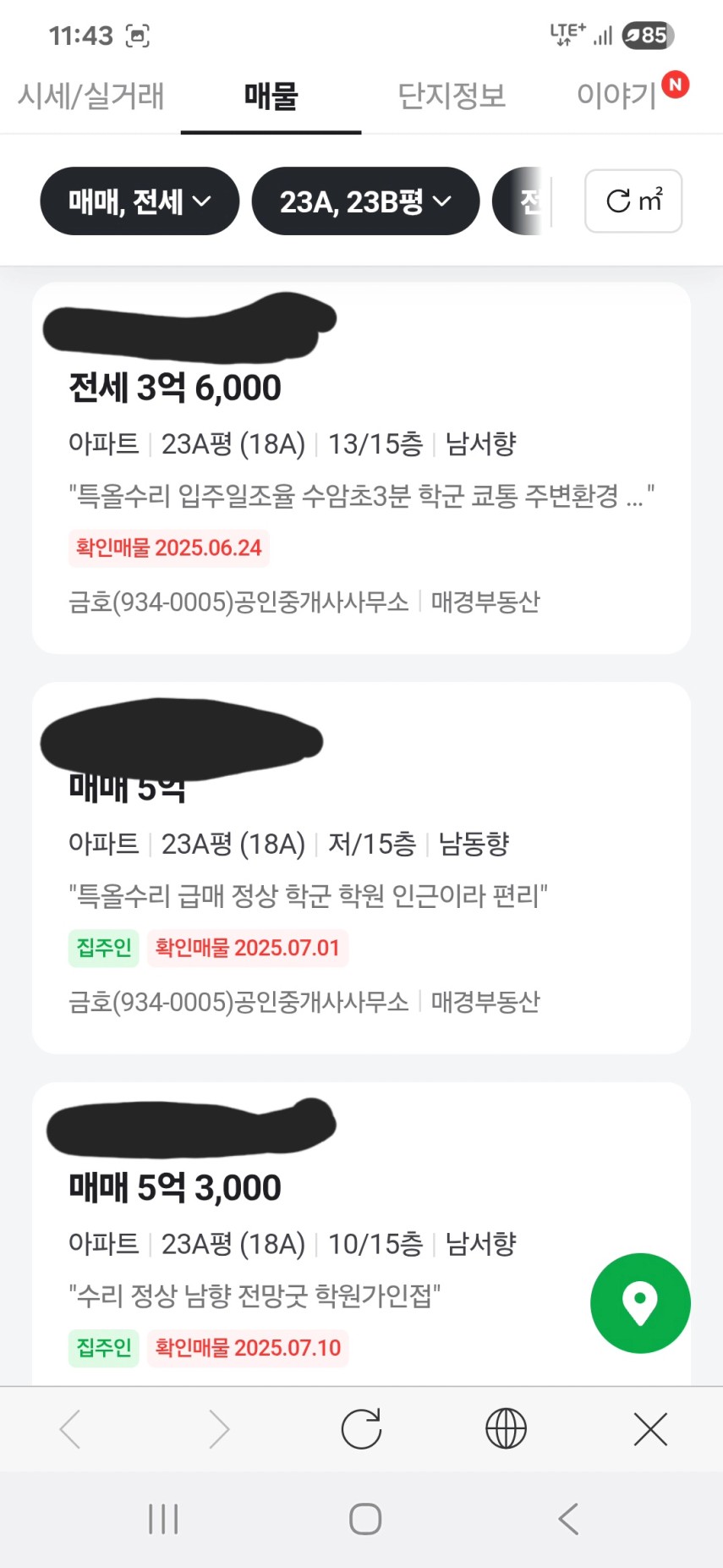Image resolution: width=723 pixels, height=1568 pixels.
Task: View the 매매 5억 3,000 listing
Action: point(361,1234)
